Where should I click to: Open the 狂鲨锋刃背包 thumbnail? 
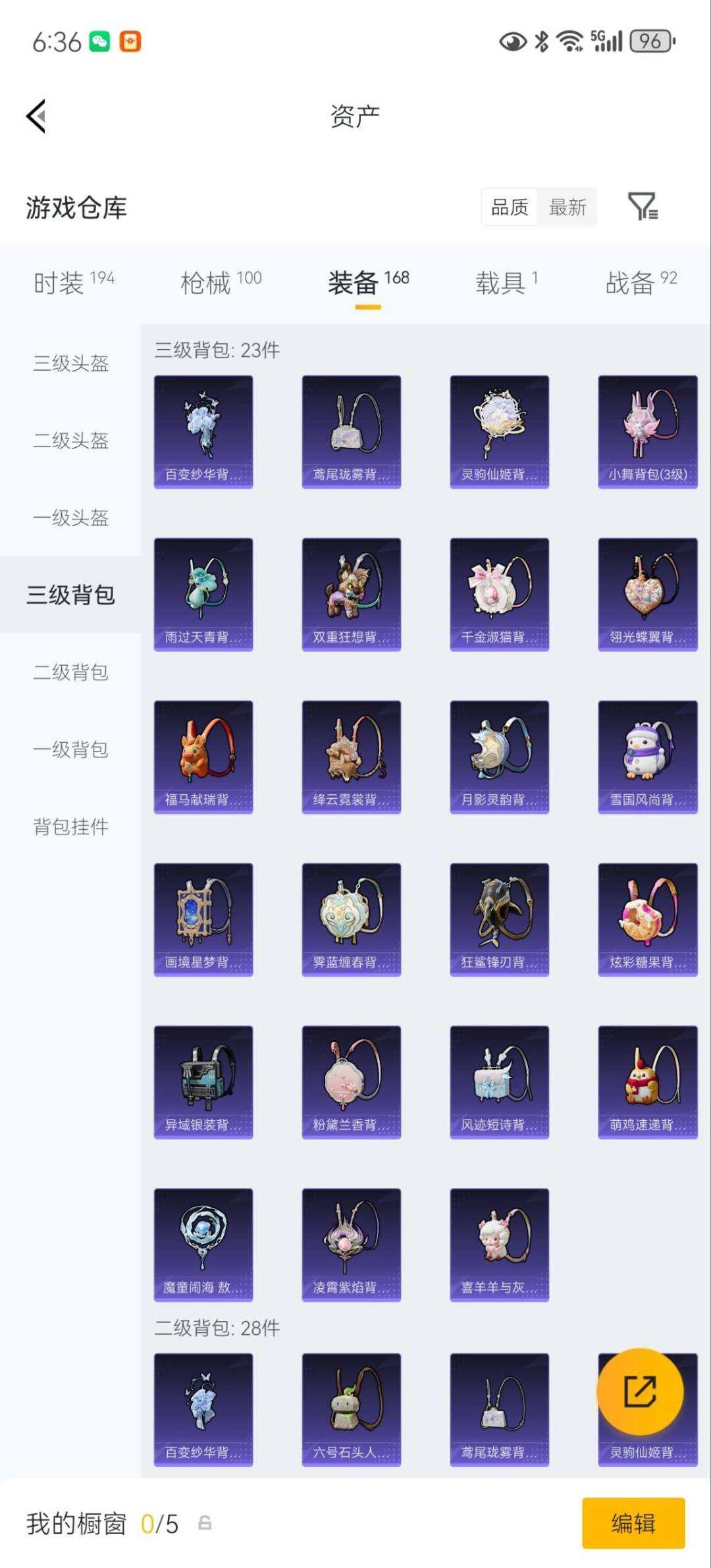pos(499,918)
